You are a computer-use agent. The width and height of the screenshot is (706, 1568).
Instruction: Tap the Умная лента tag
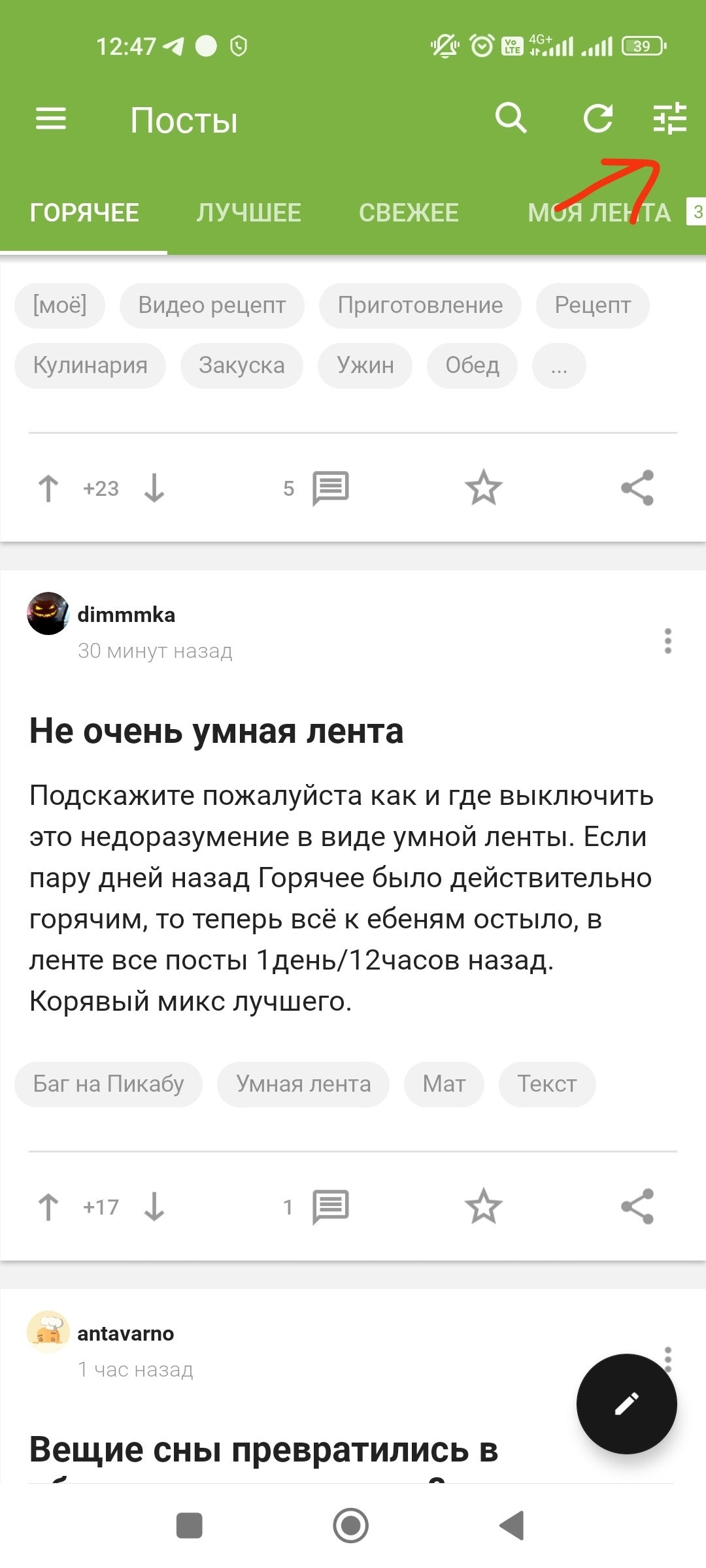pyautogui.click(x=303, y=1084)
